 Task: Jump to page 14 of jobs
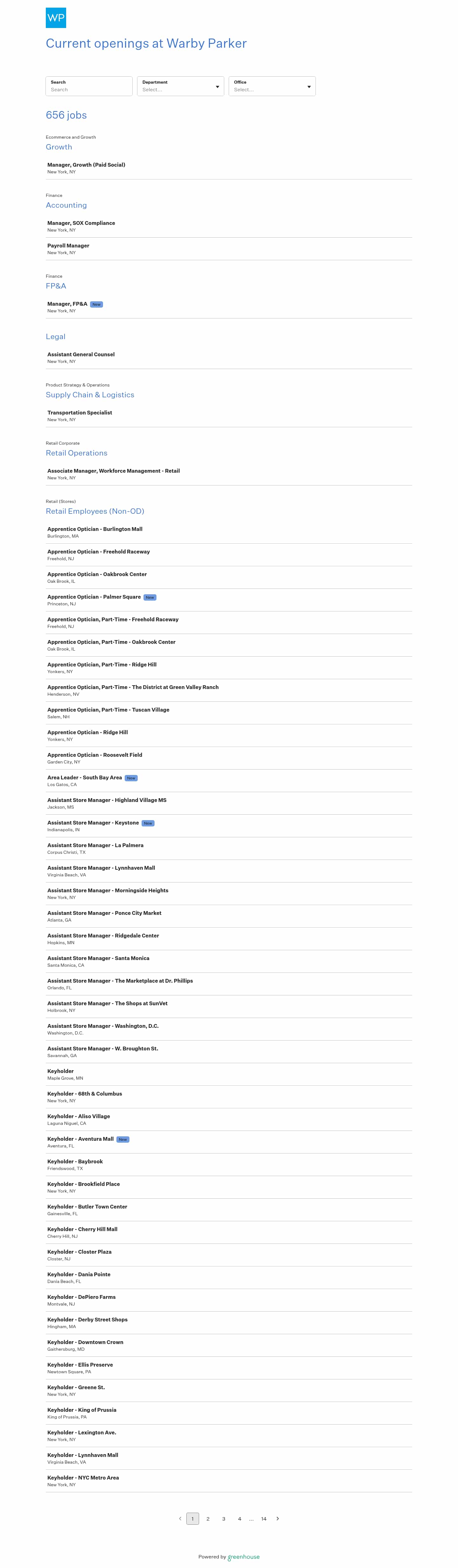[264, 1519]
